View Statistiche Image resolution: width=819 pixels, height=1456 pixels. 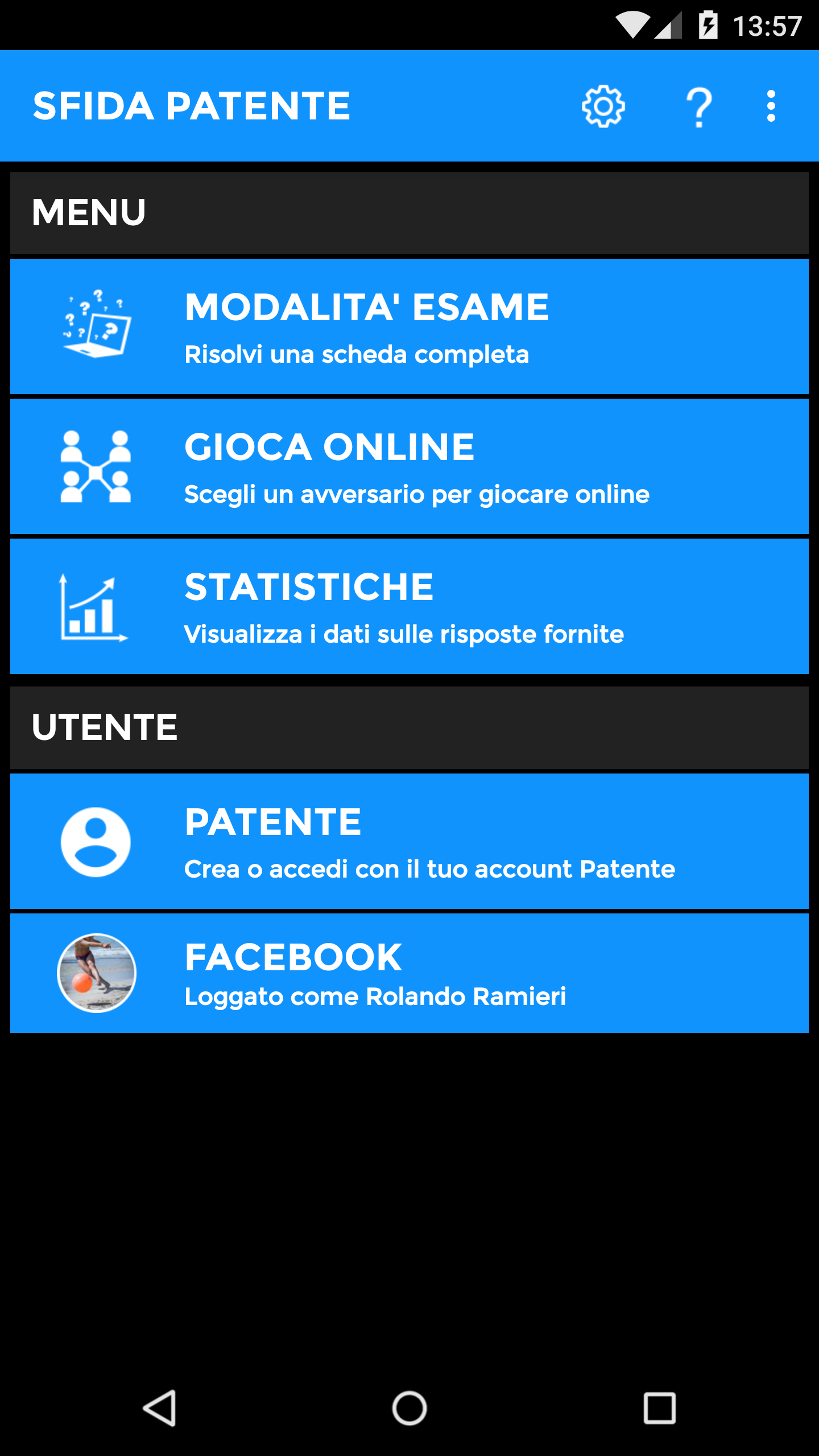[409, 606]
